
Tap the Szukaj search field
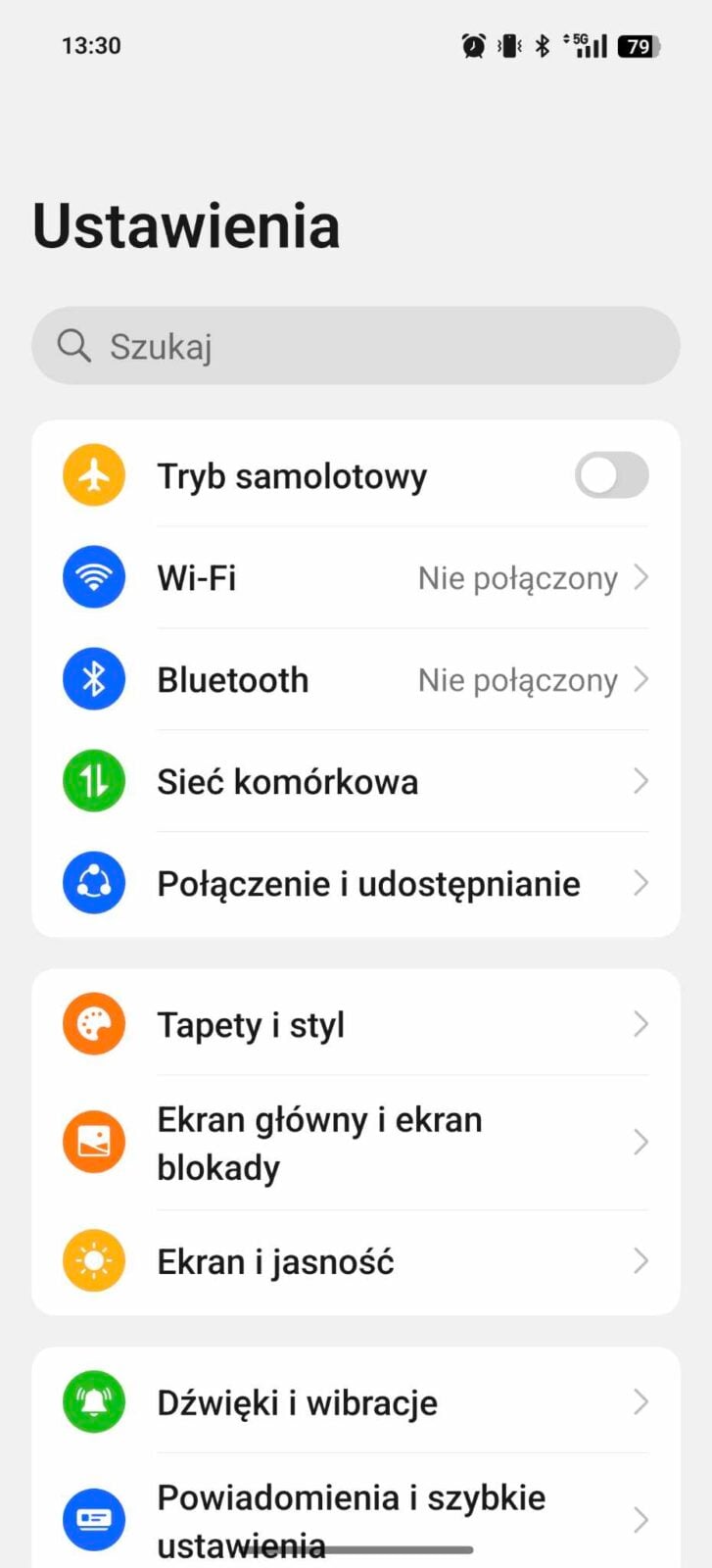coord(356,345)
